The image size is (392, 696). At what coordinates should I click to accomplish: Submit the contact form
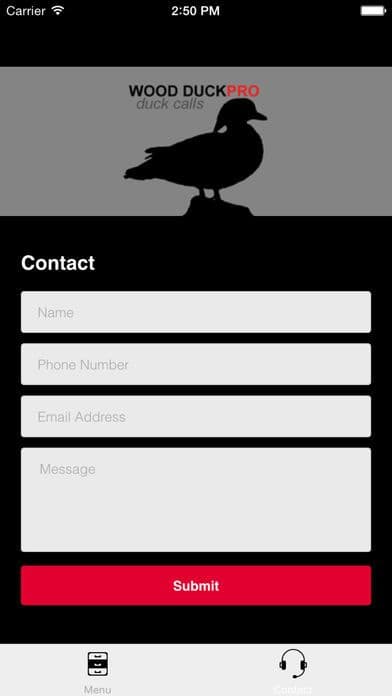pos(196,585)
